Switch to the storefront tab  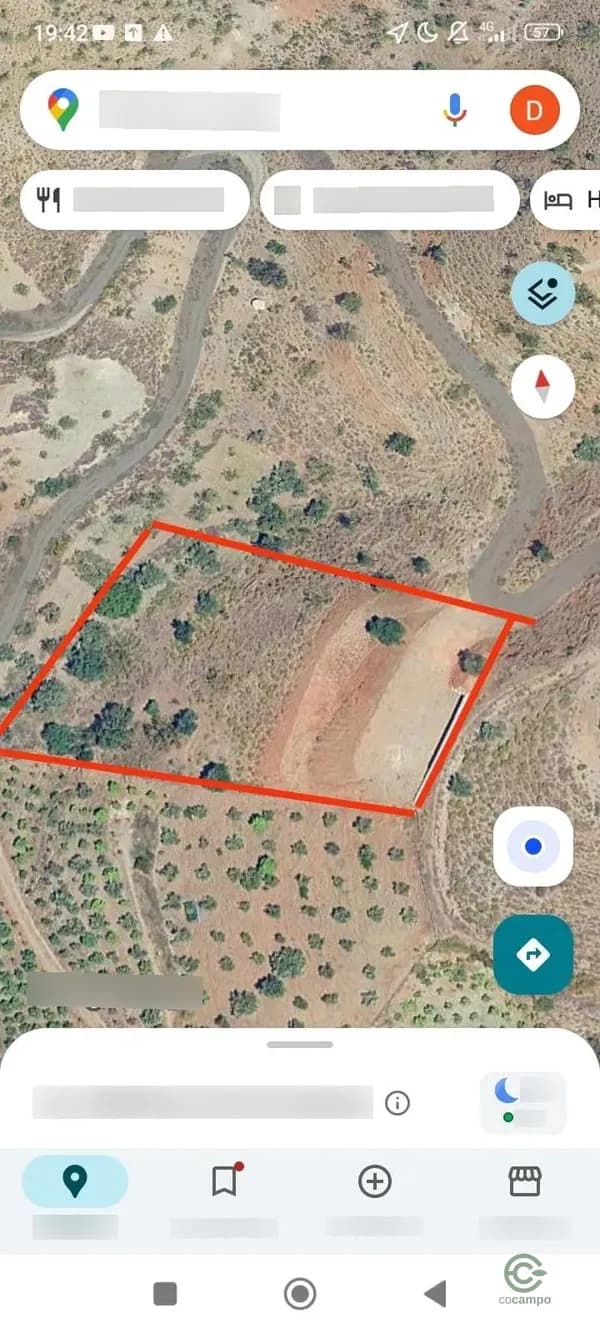point(525,1182)
